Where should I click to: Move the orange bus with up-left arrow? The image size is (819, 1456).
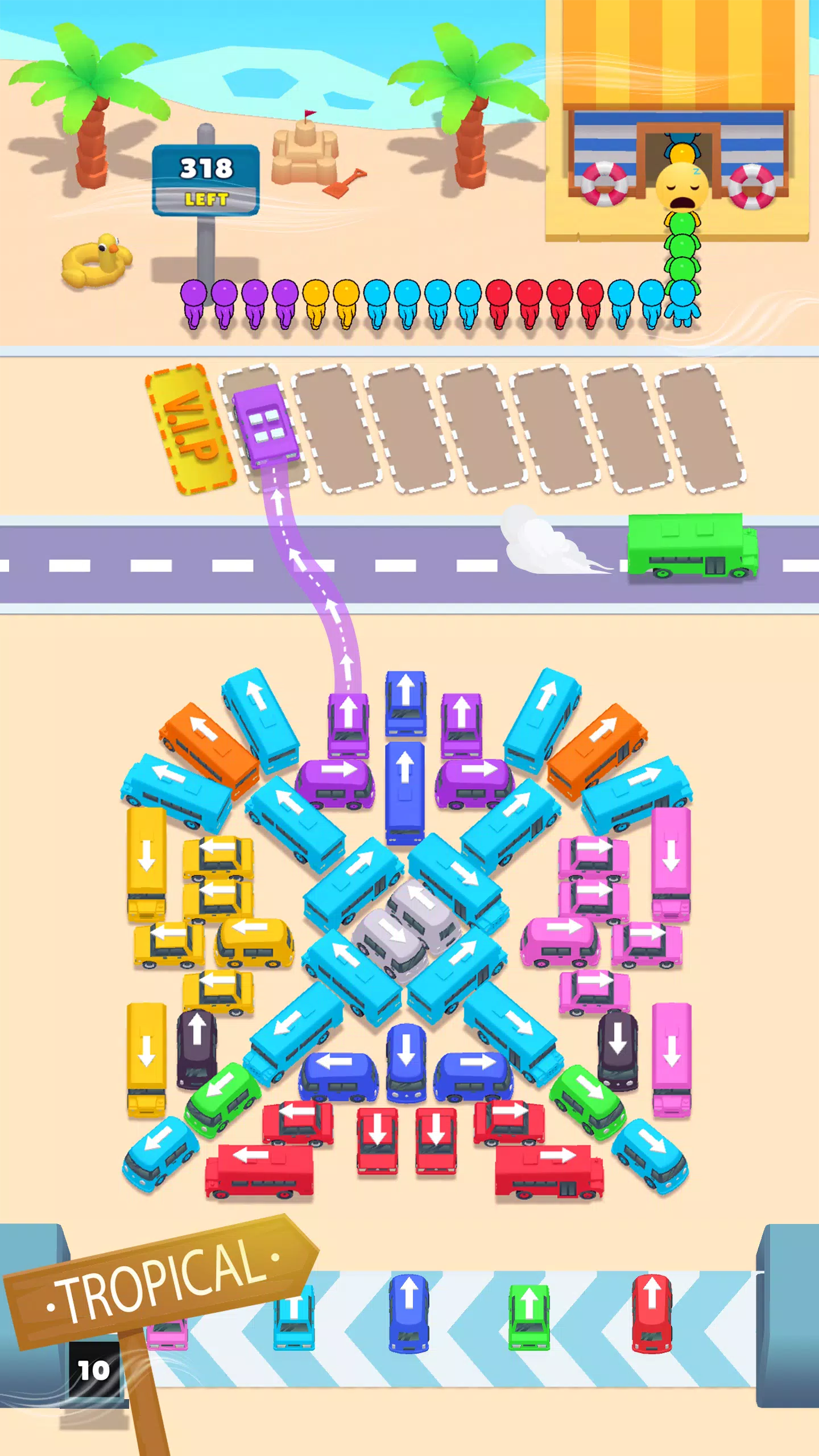[x=209, y=743]
